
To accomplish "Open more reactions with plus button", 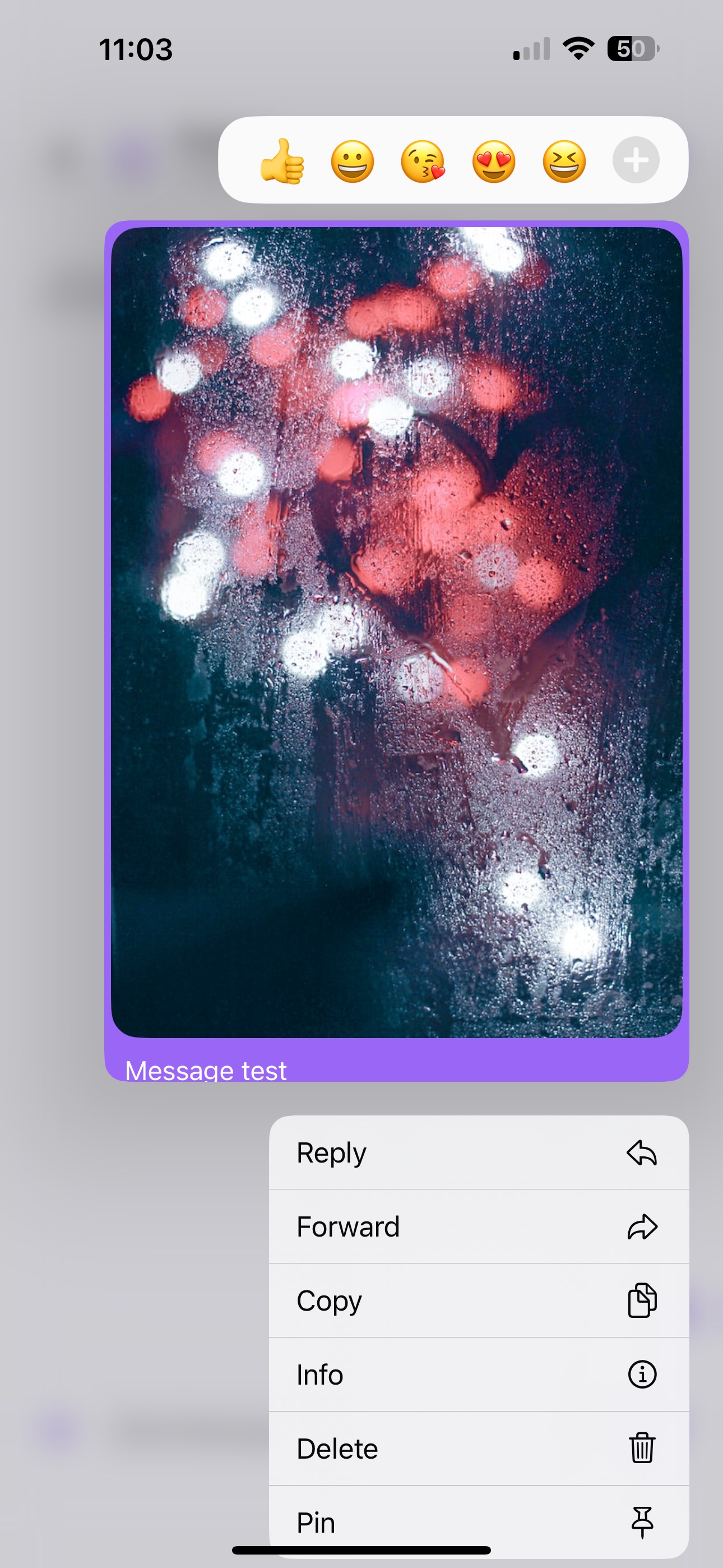I will (636, 161).
